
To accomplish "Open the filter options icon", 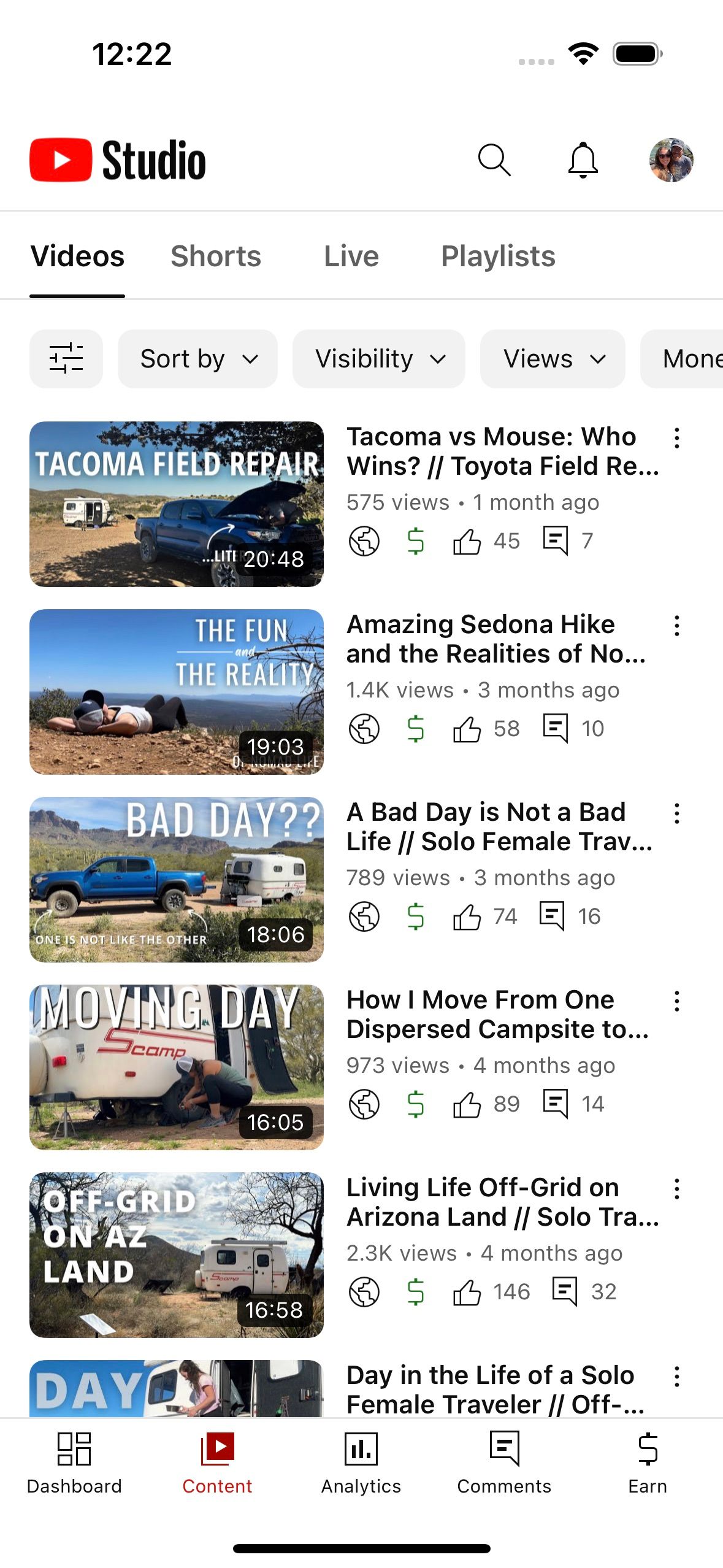I will coord(66,358).
